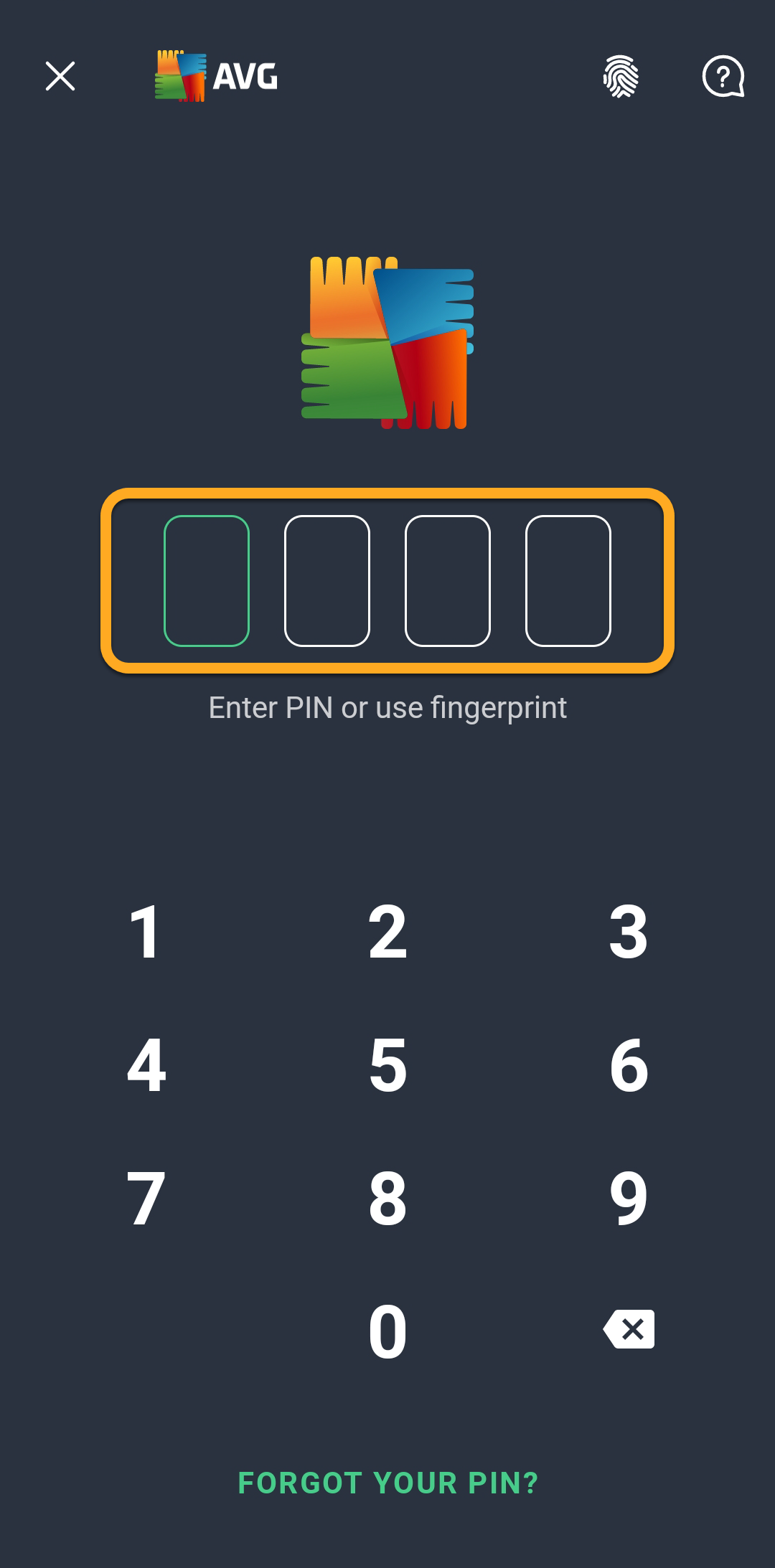Enter digit 7 on the keypad
This screenshot has height=1568, width=775.
tap(146, 1198)
